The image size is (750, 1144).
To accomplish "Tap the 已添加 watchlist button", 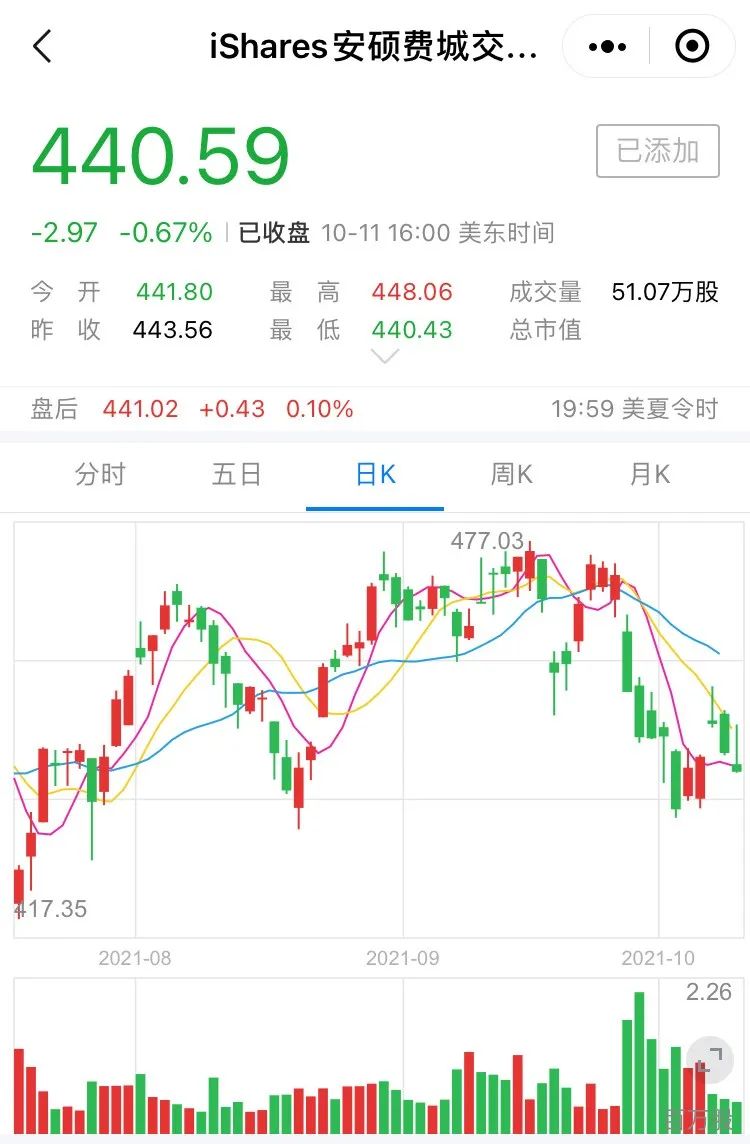I will pyautogui.click(x=657, y=151).
